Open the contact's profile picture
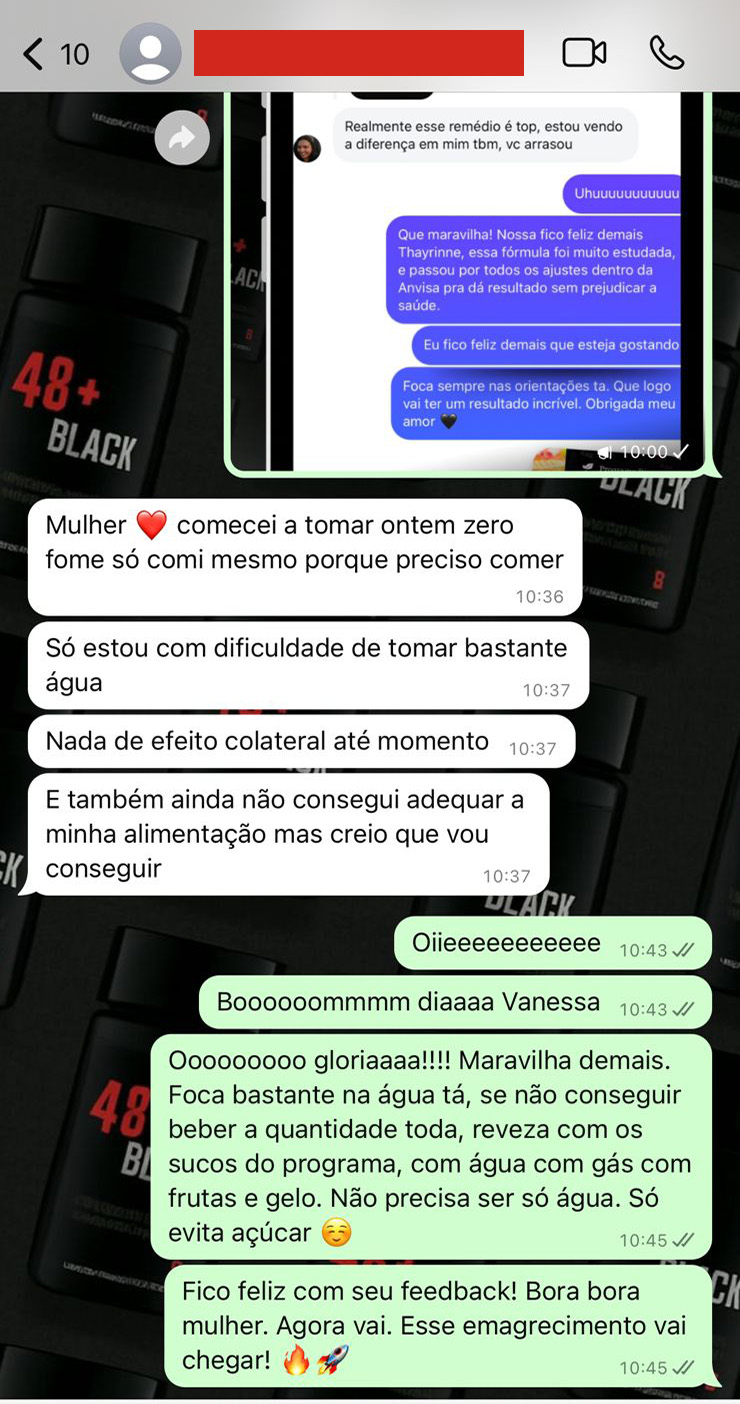 click(x=150, y=54)
